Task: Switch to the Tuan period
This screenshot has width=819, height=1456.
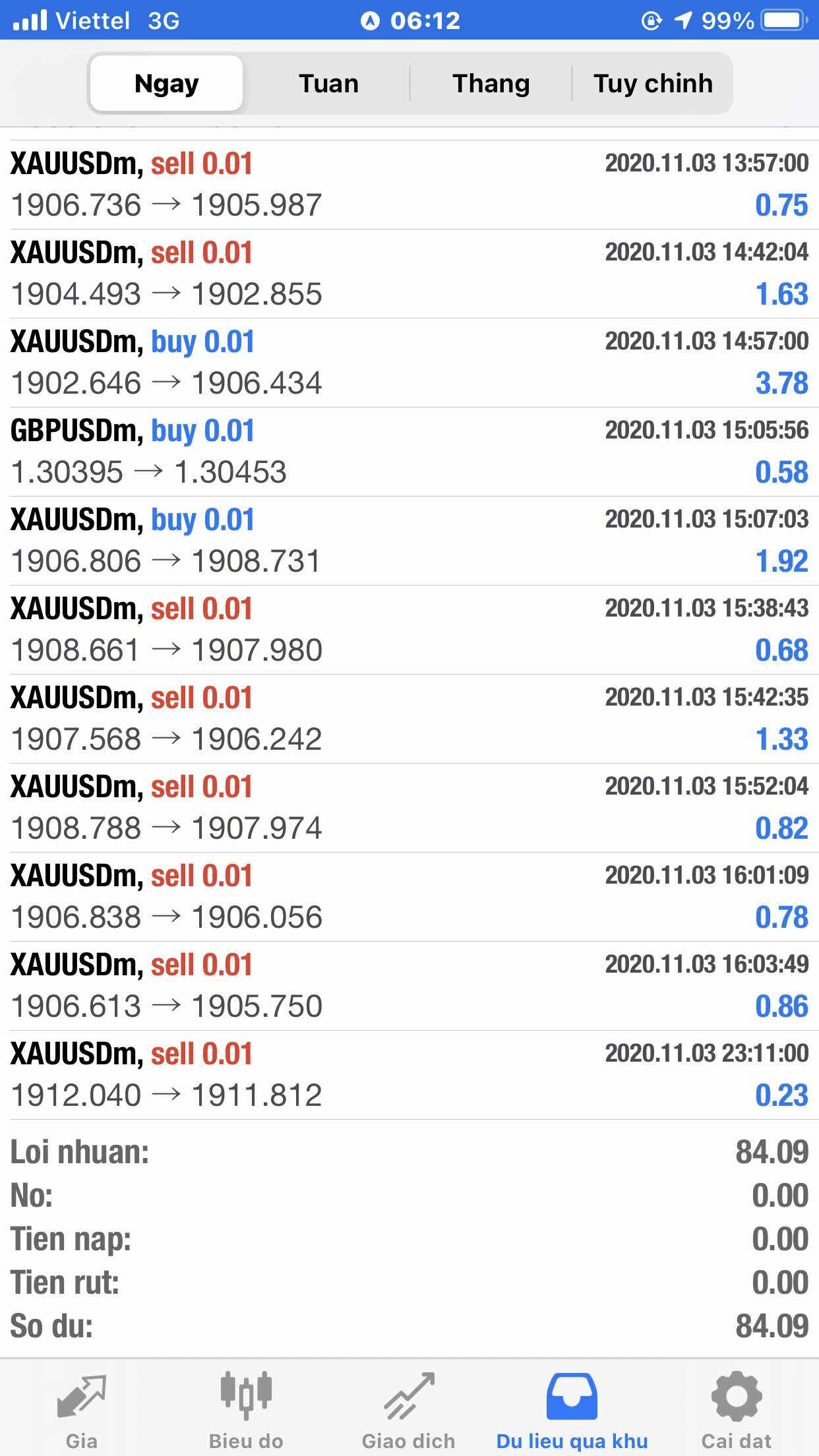Action: pyautogui.click(x=328, y=83)
